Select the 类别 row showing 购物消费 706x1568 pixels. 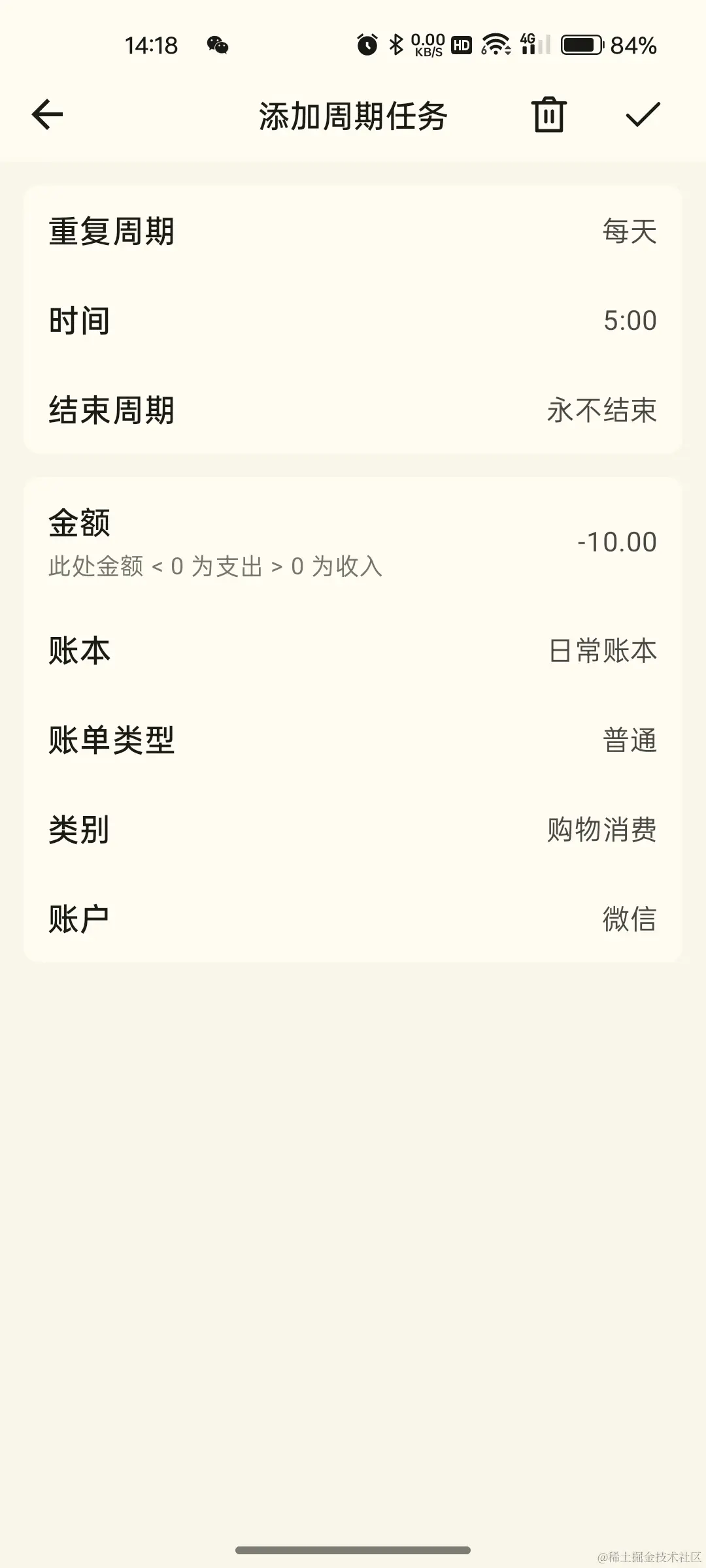click(x=353, y=830)
